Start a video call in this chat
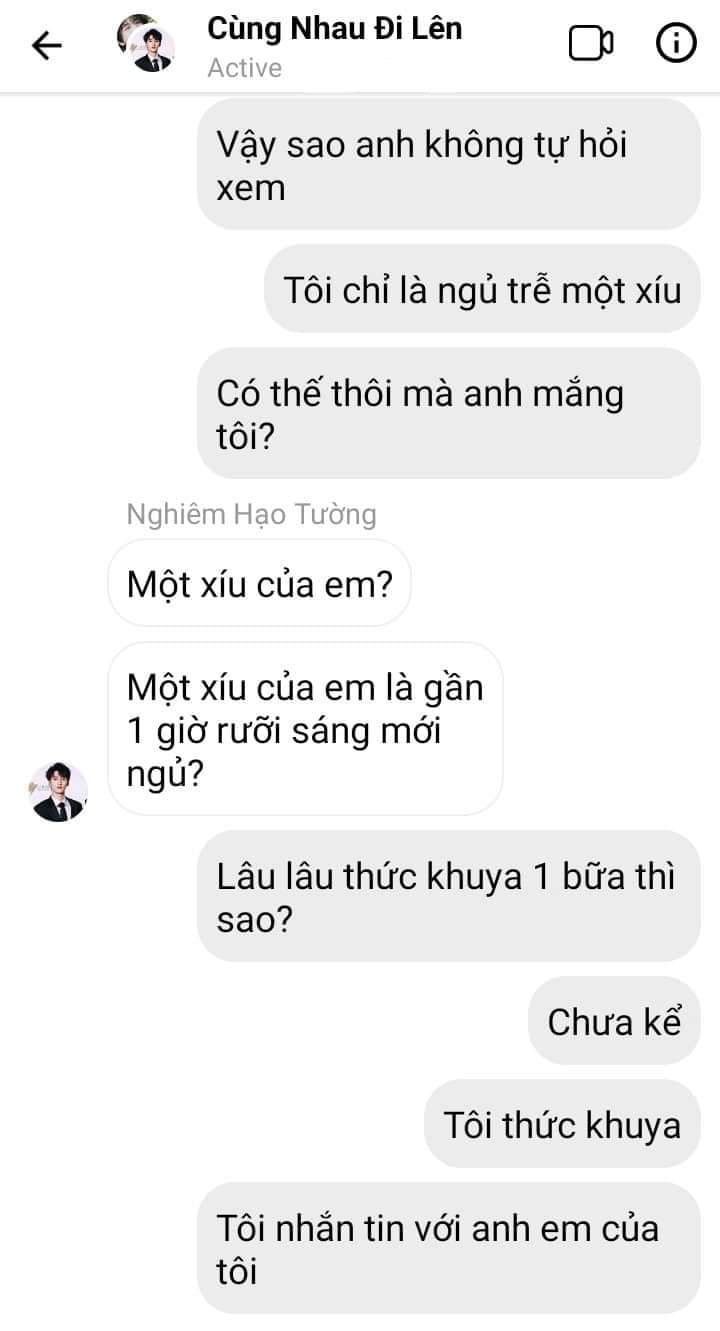 click(x=591, y=44)
